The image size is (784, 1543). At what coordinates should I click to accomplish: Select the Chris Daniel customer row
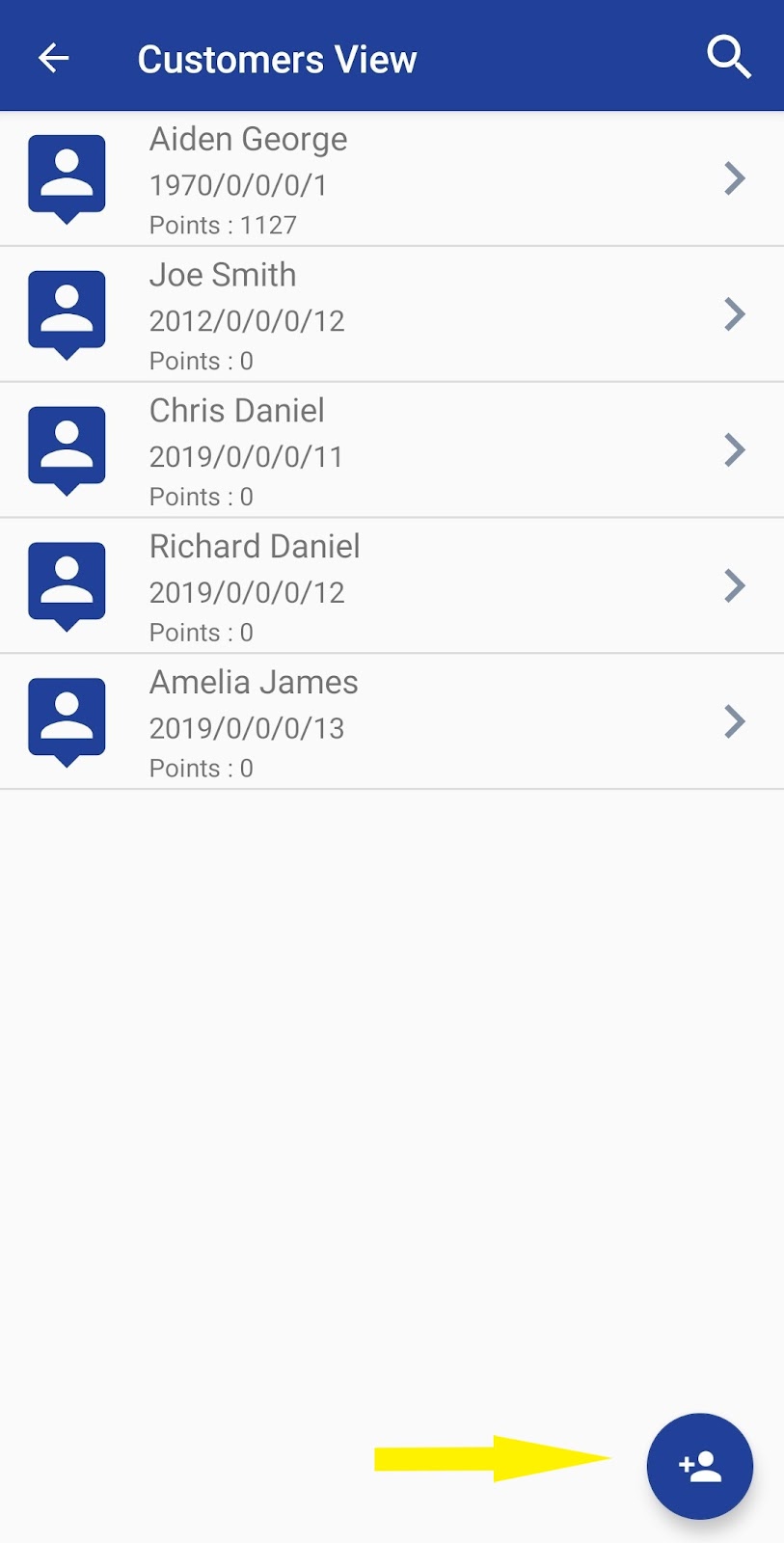[386, 451]
